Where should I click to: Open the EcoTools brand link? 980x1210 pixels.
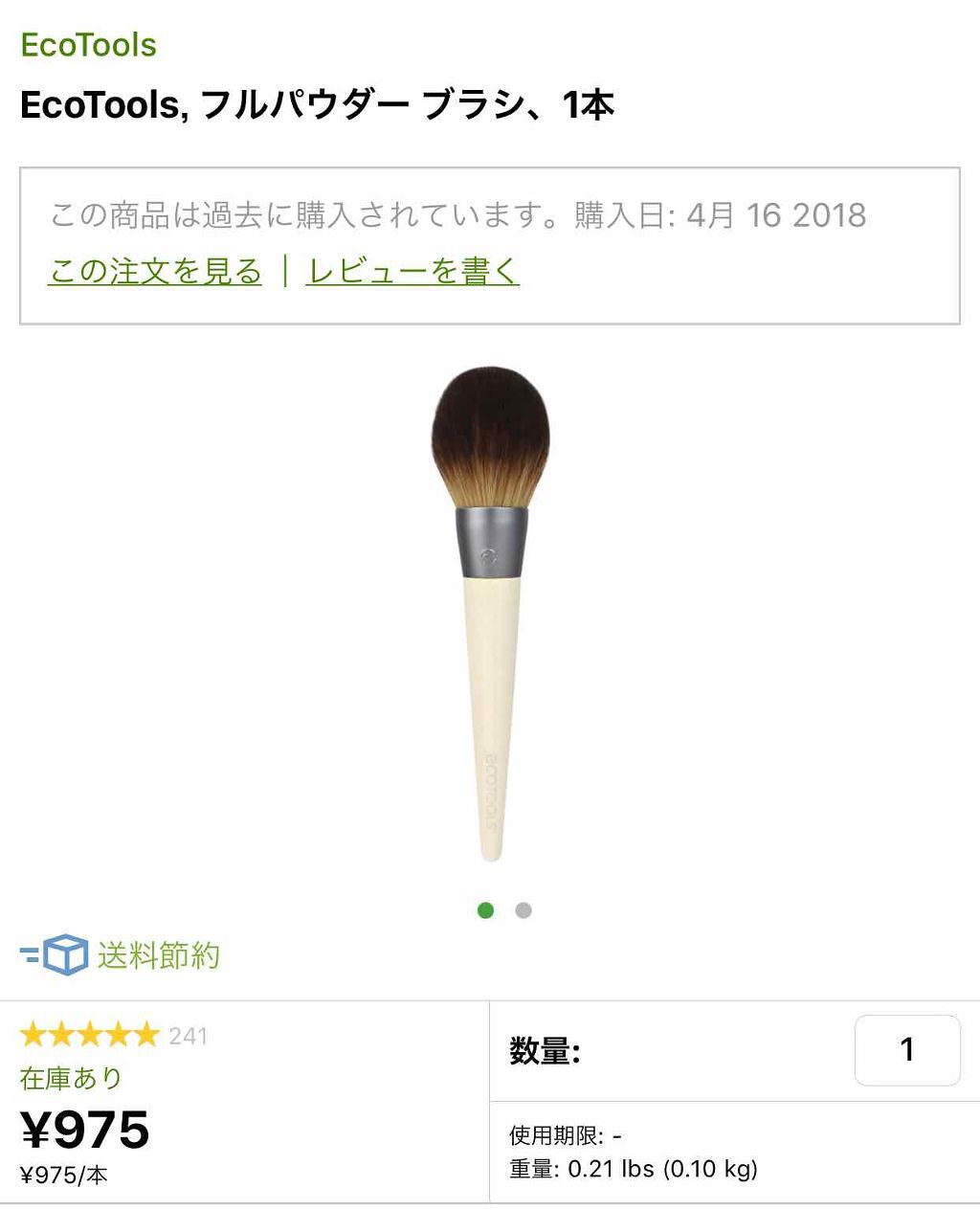tap(88, 45)
